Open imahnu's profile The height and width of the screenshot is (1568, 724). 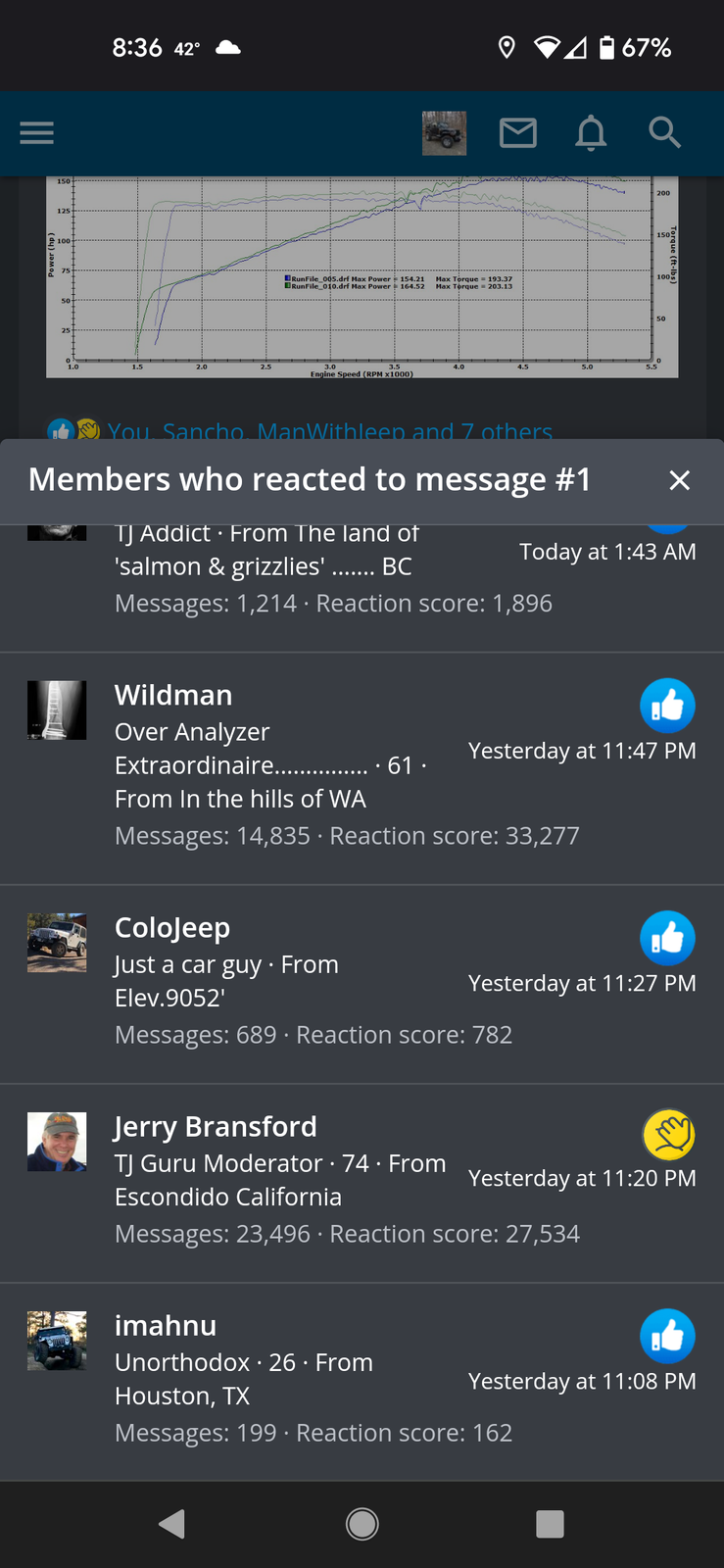[166, 1325]
